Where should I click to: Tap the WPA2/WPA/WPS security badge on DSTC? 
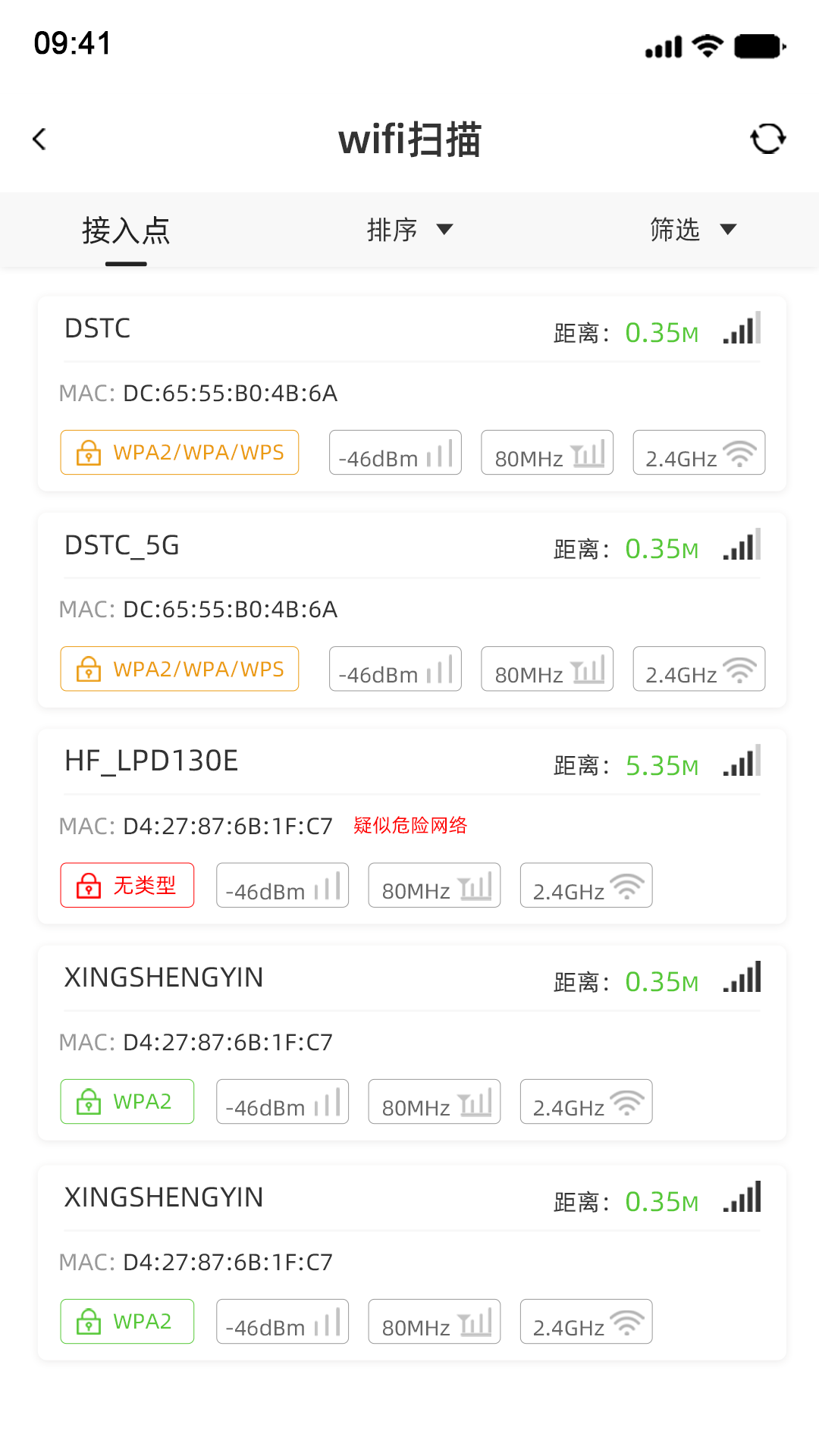tap(179, 452)
